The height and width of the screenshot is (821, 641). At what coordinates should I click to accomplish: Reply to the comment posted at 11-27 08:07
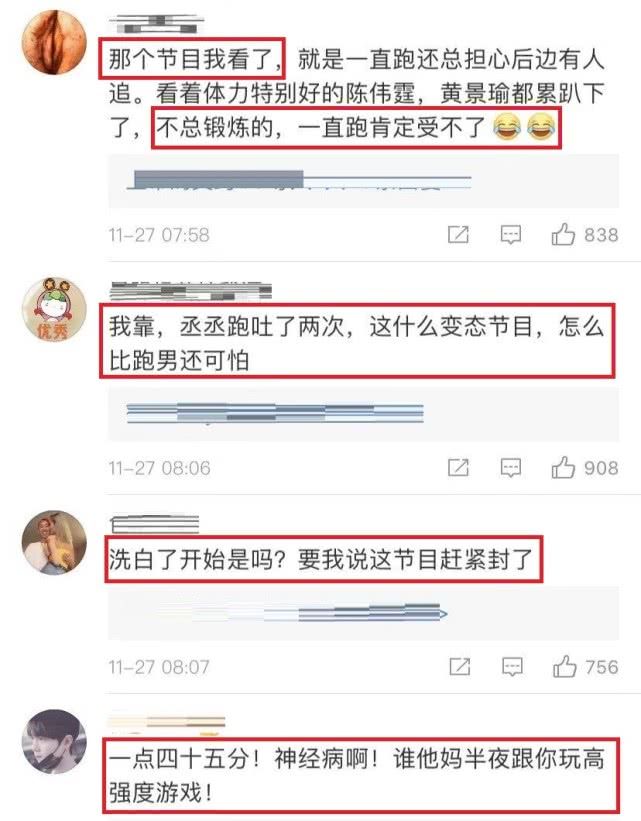pyautogui.click(x=512, y=667)
